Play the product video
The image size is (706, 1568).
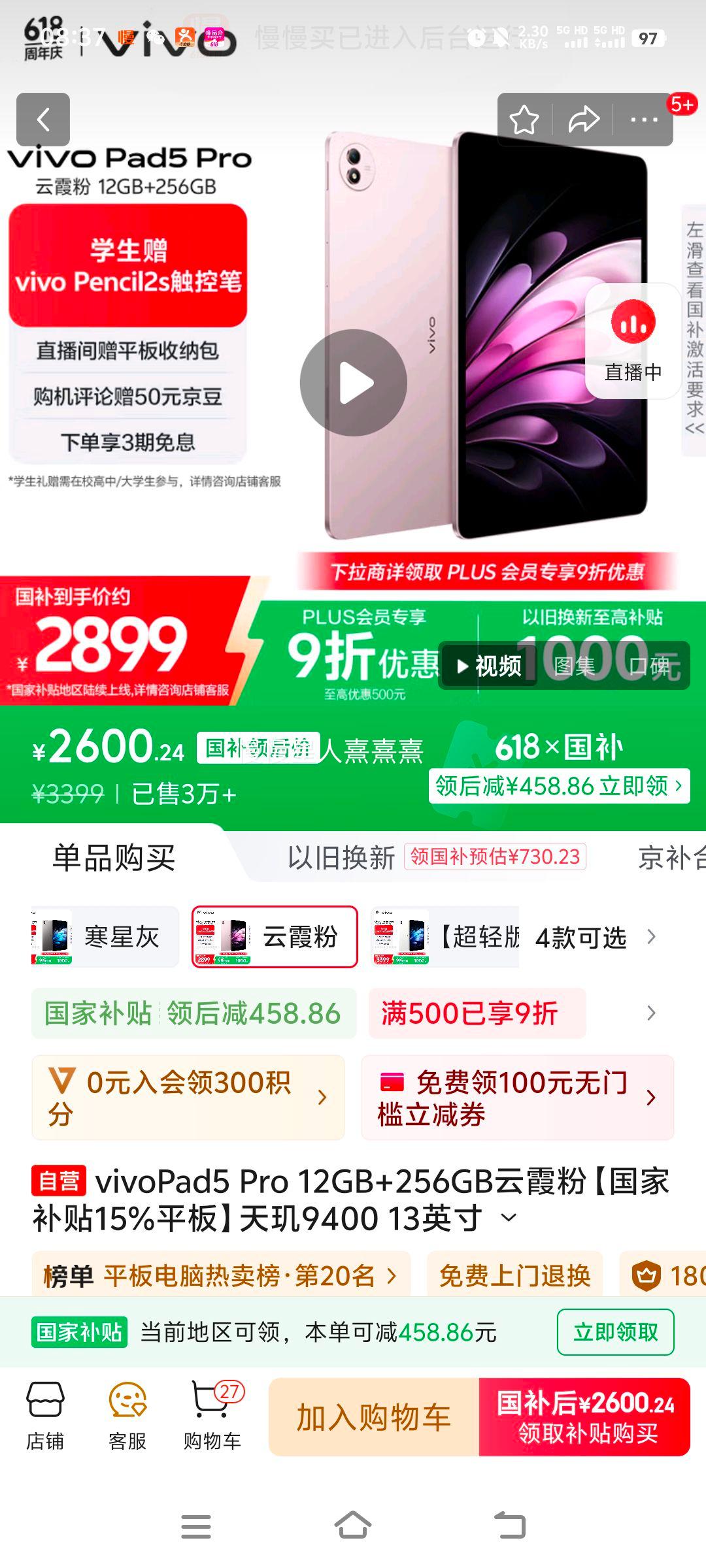(353, 383)
